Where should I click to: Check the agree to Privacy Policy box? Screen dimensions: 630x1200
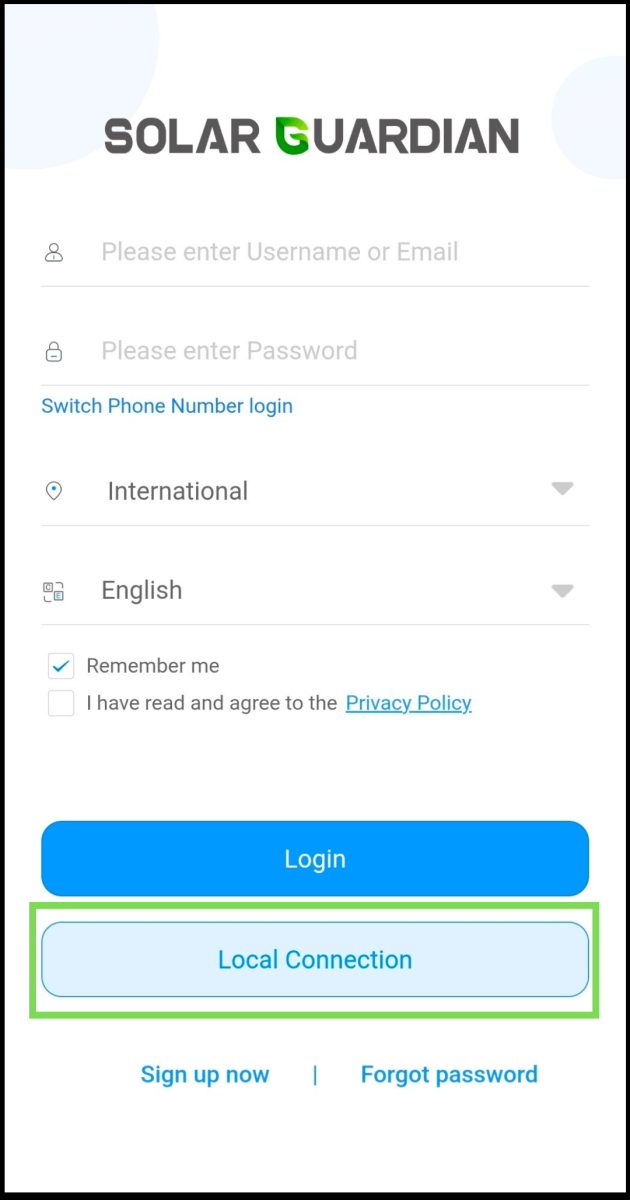(x=61, y=703)
